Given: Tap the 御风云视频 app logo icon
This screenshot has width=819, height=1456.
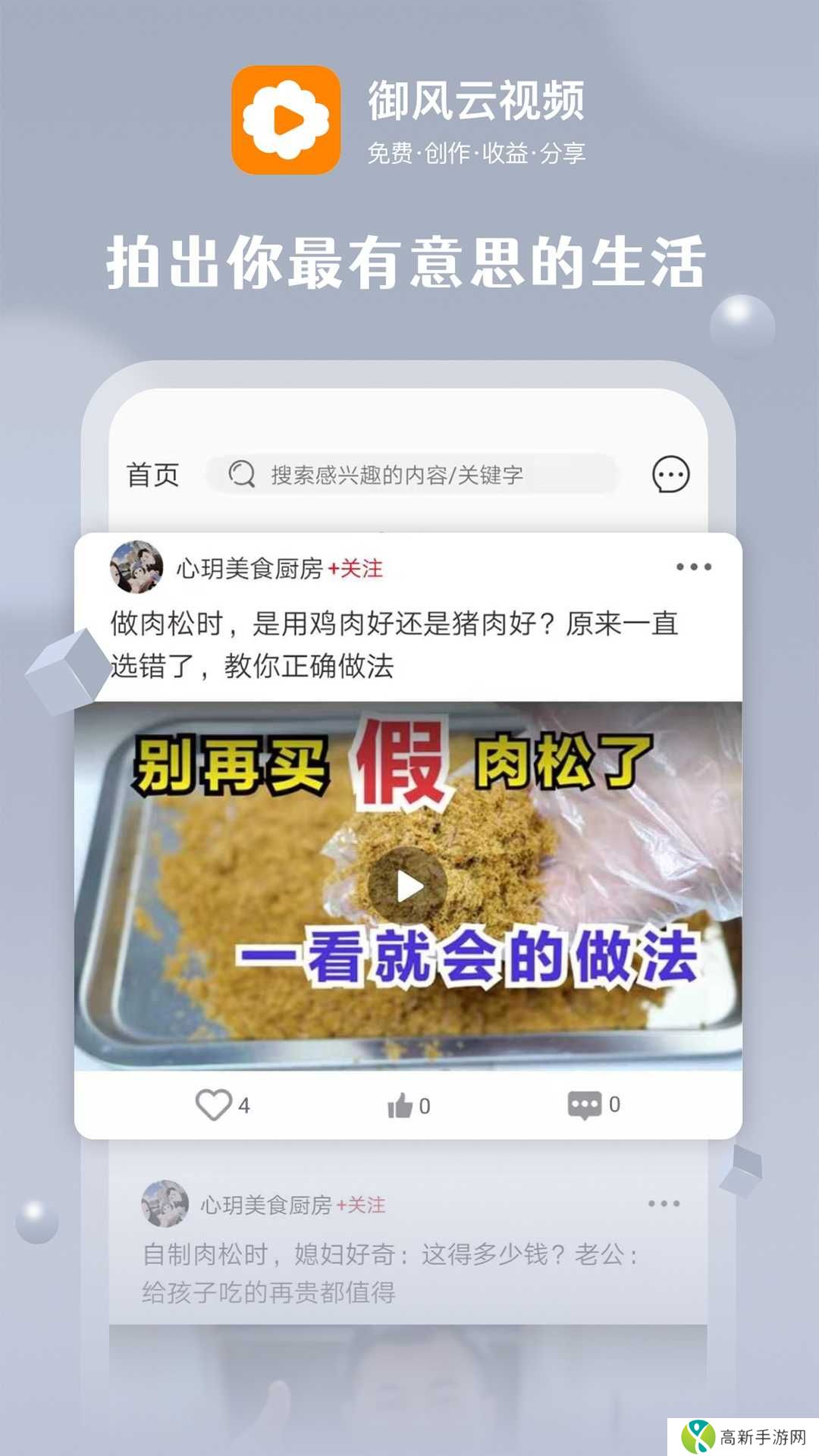Looking at the screenshot, I should point(287,116).
